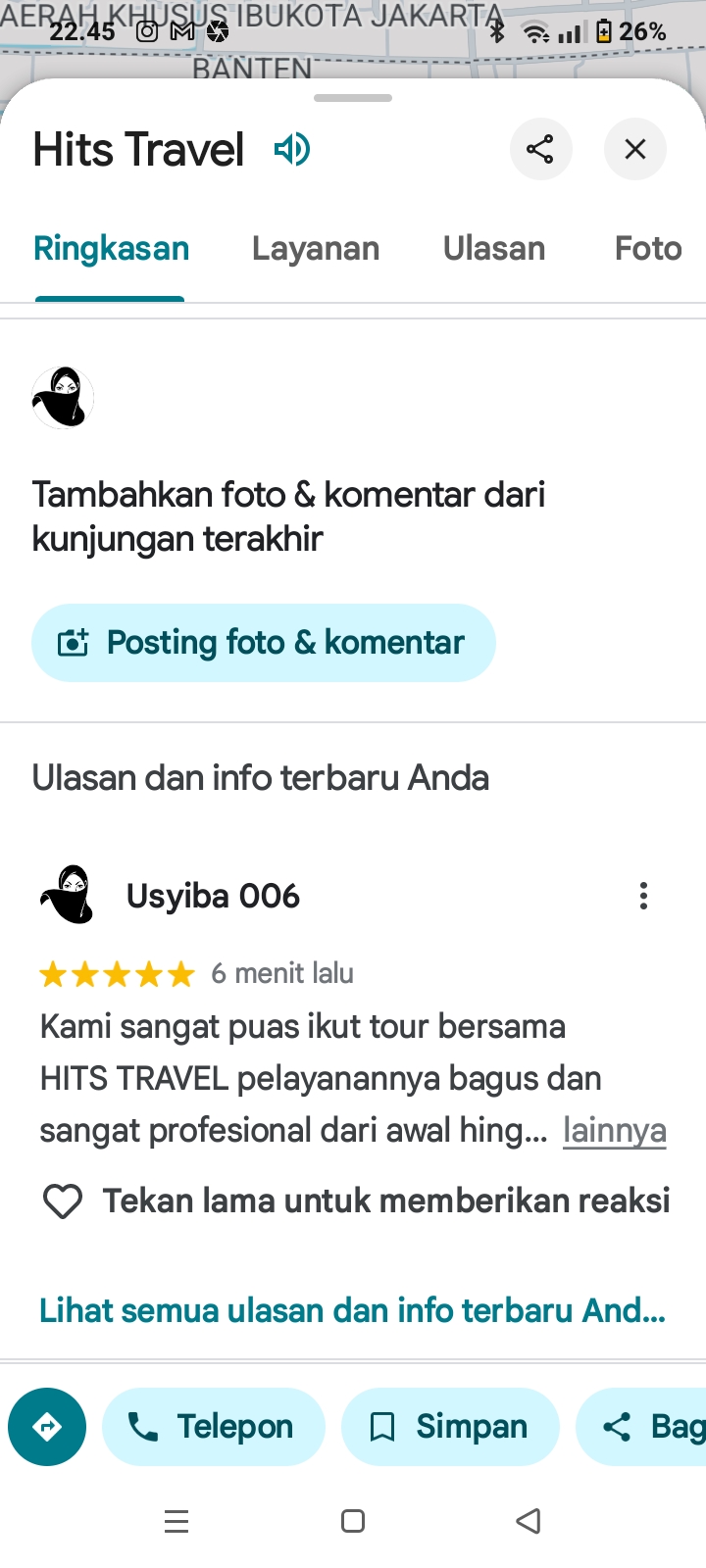706x1568 pixels.
Task: Tap Posting foto & komentar button
Action: point(264,643)
